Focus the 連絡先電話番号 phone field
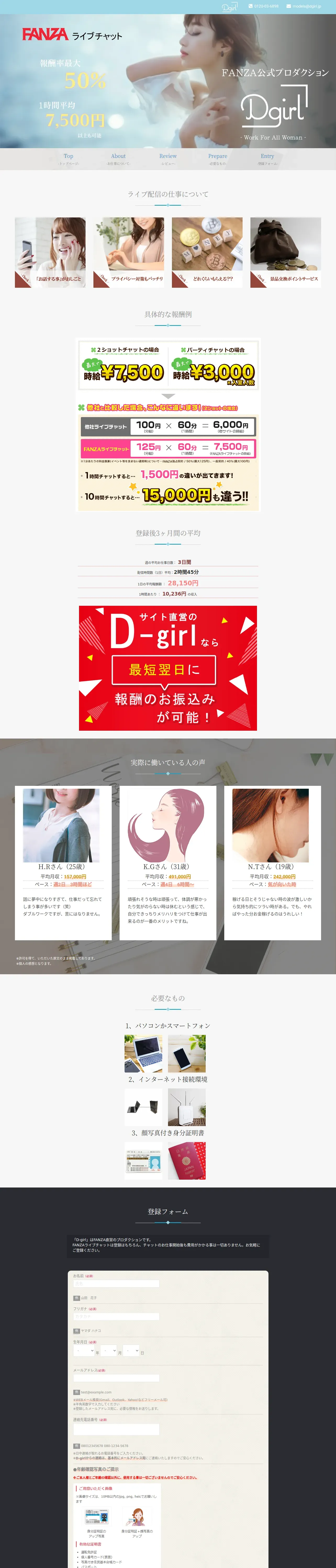The width and height of the screenshot is (336, 1568). click(x=116, y=1429)
